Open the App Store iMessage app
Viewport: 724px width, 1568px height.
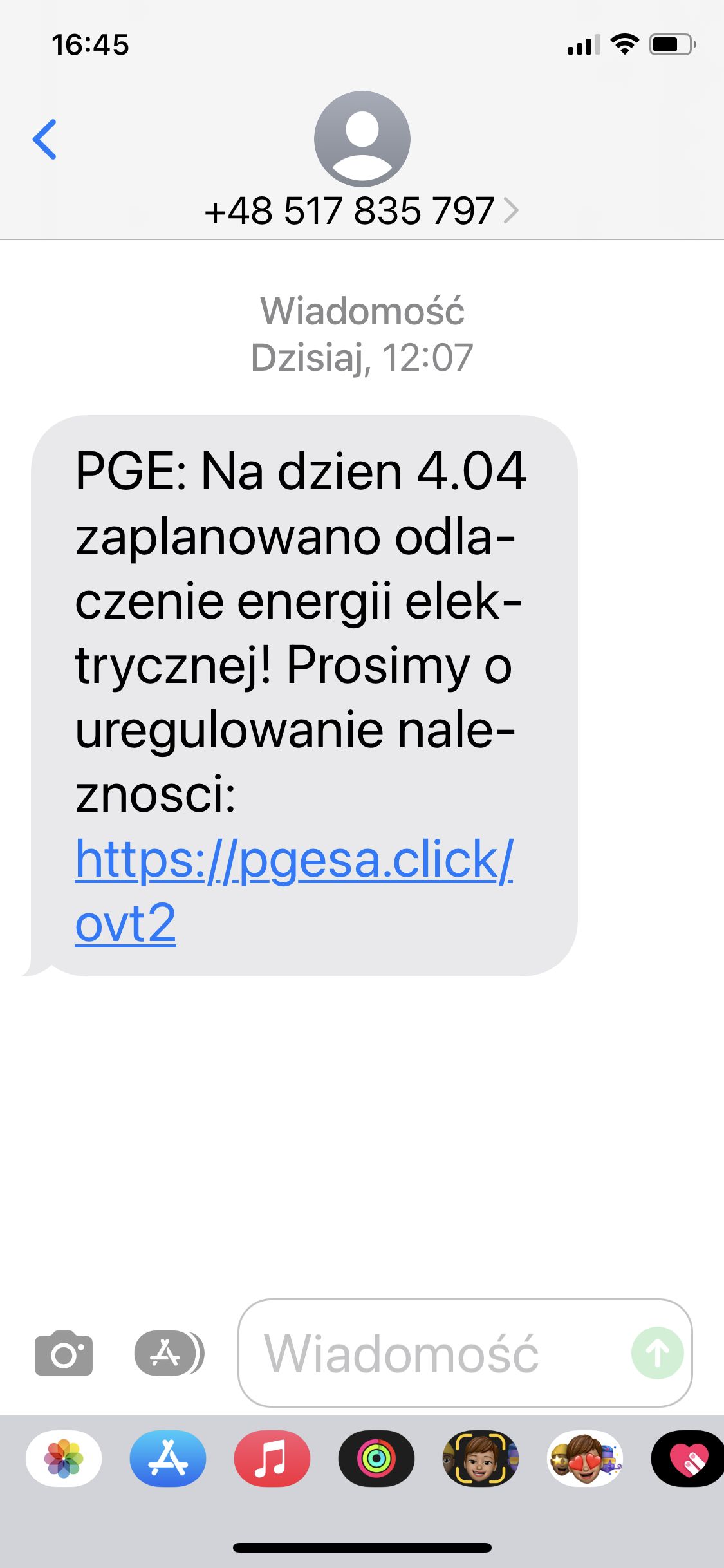pyautogui.click(x=168, y=1459)
